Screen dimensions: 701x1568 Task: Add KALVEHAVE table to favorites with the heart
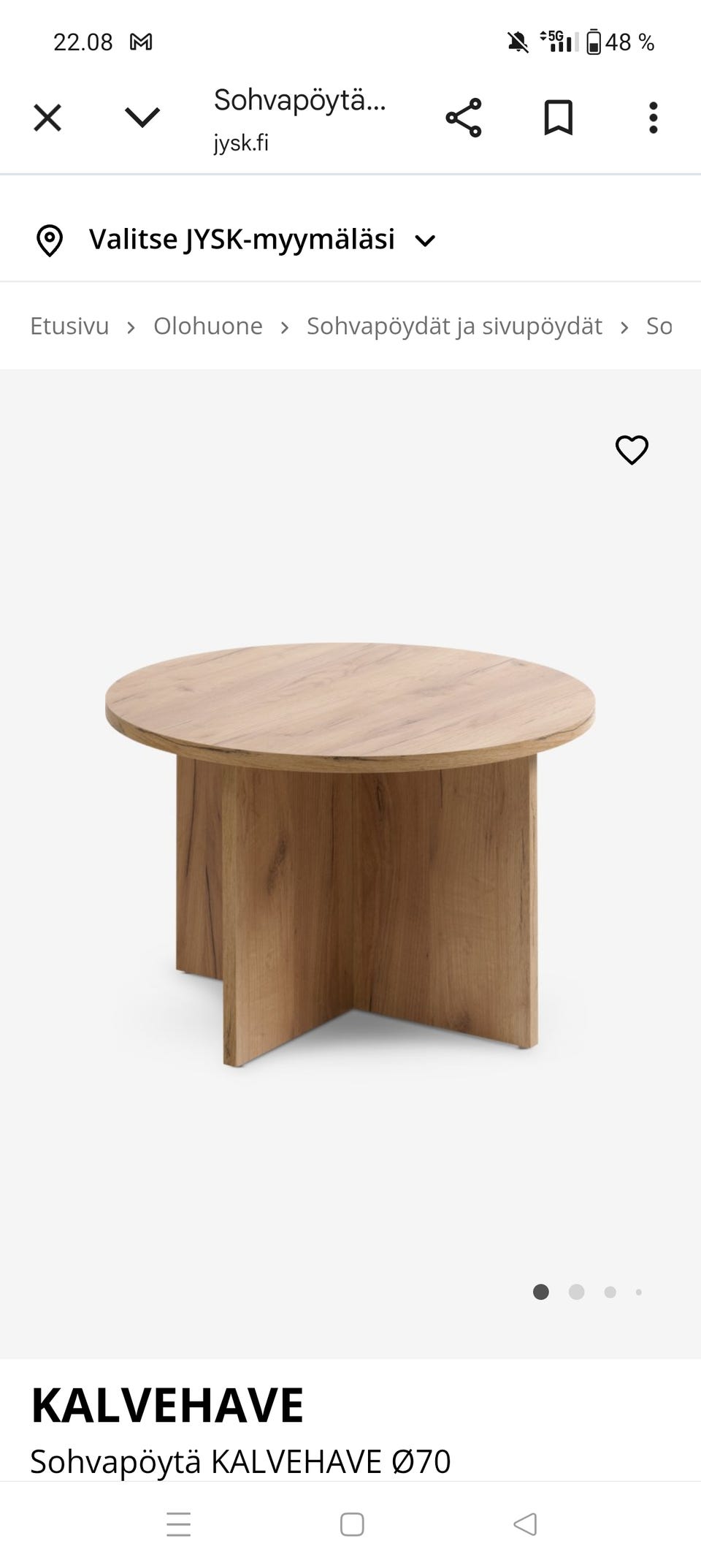[632, 449]
